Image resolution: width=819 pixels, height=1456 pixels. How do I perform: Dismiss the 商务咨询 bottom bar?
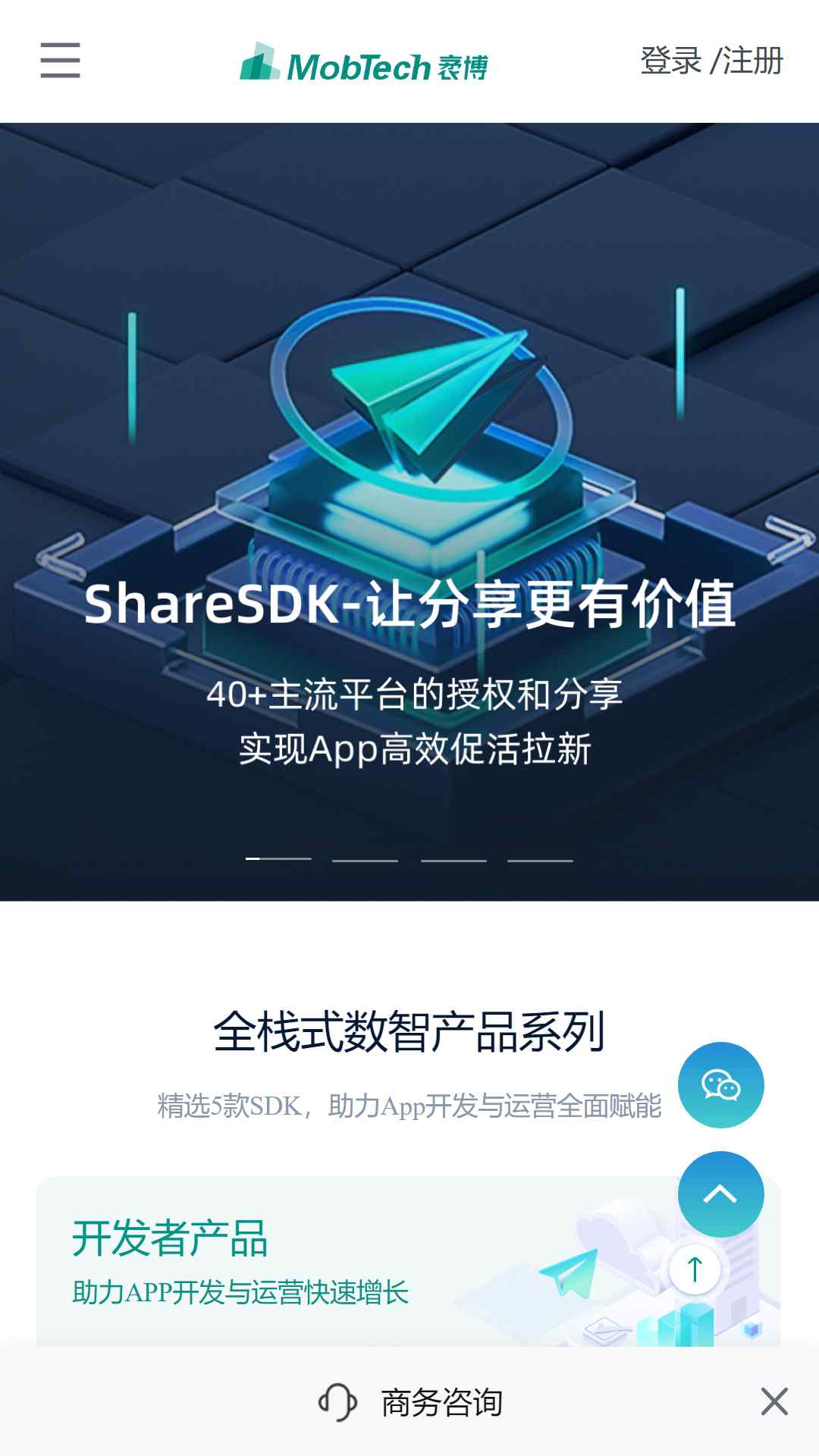[774, 1401]
